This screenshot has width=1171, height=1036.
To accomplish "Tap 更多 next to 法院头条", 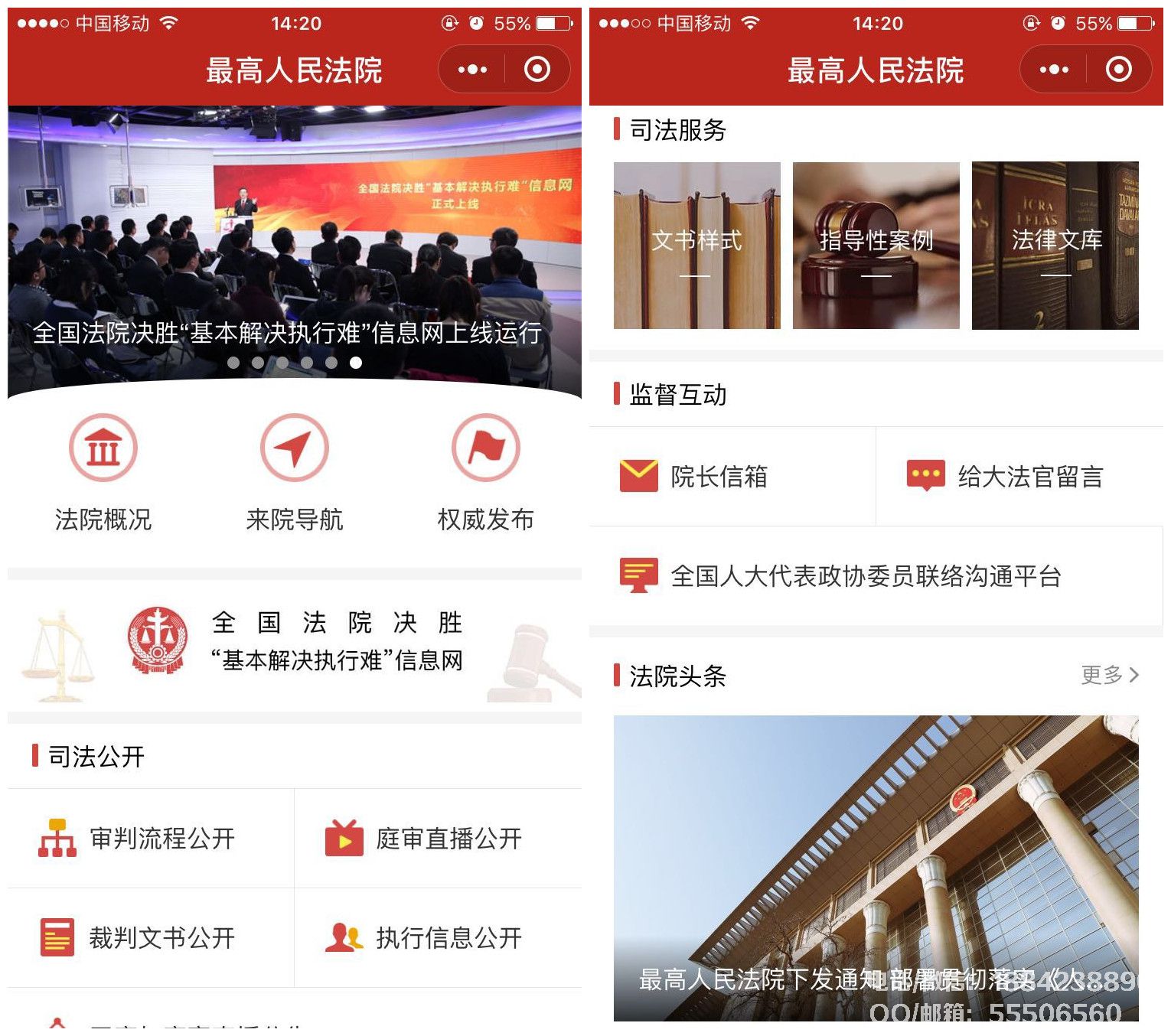I will point(1110,675).
